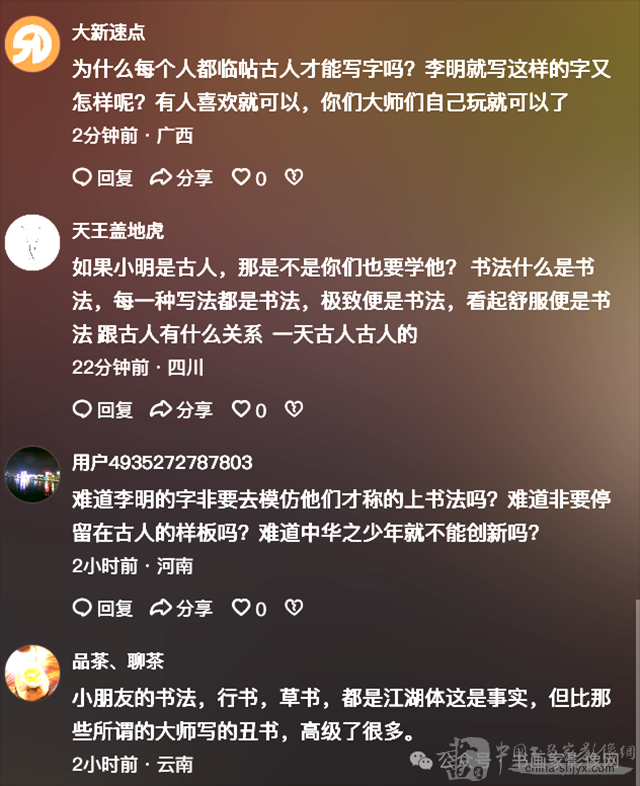Tap the username 品茶、聊茶
The height and width of the screenshot is (786, 640).
[118, 661]
